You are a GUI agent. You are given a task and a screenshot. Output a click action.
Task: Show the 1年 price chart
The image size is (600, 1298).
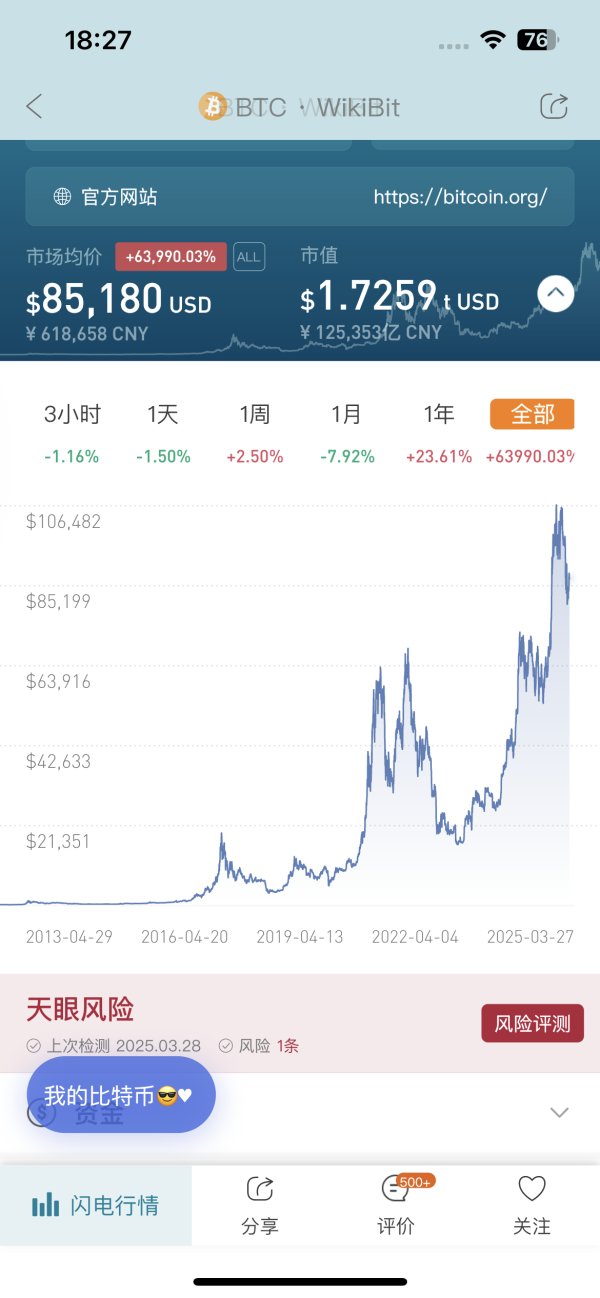point(439,414)
